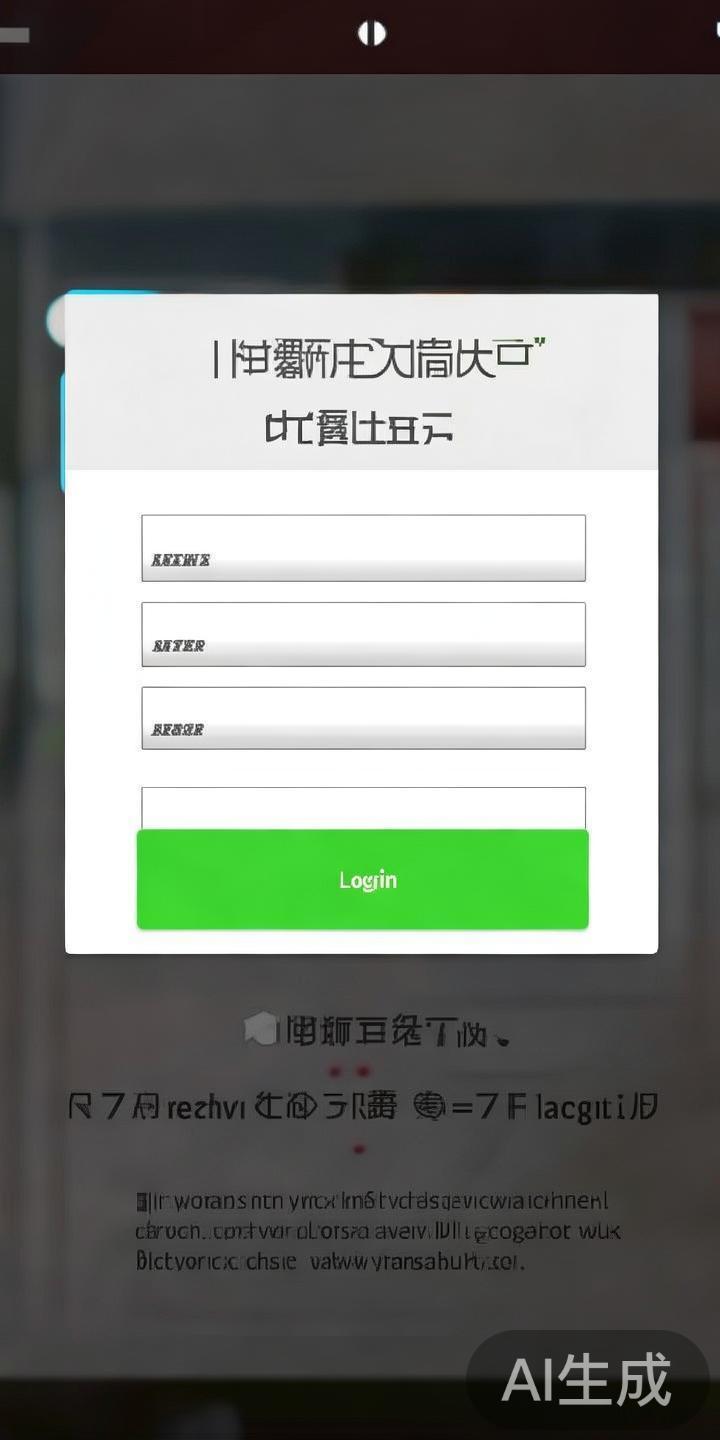
Task: Click the topmost username input field
Action: click(362, 546)
